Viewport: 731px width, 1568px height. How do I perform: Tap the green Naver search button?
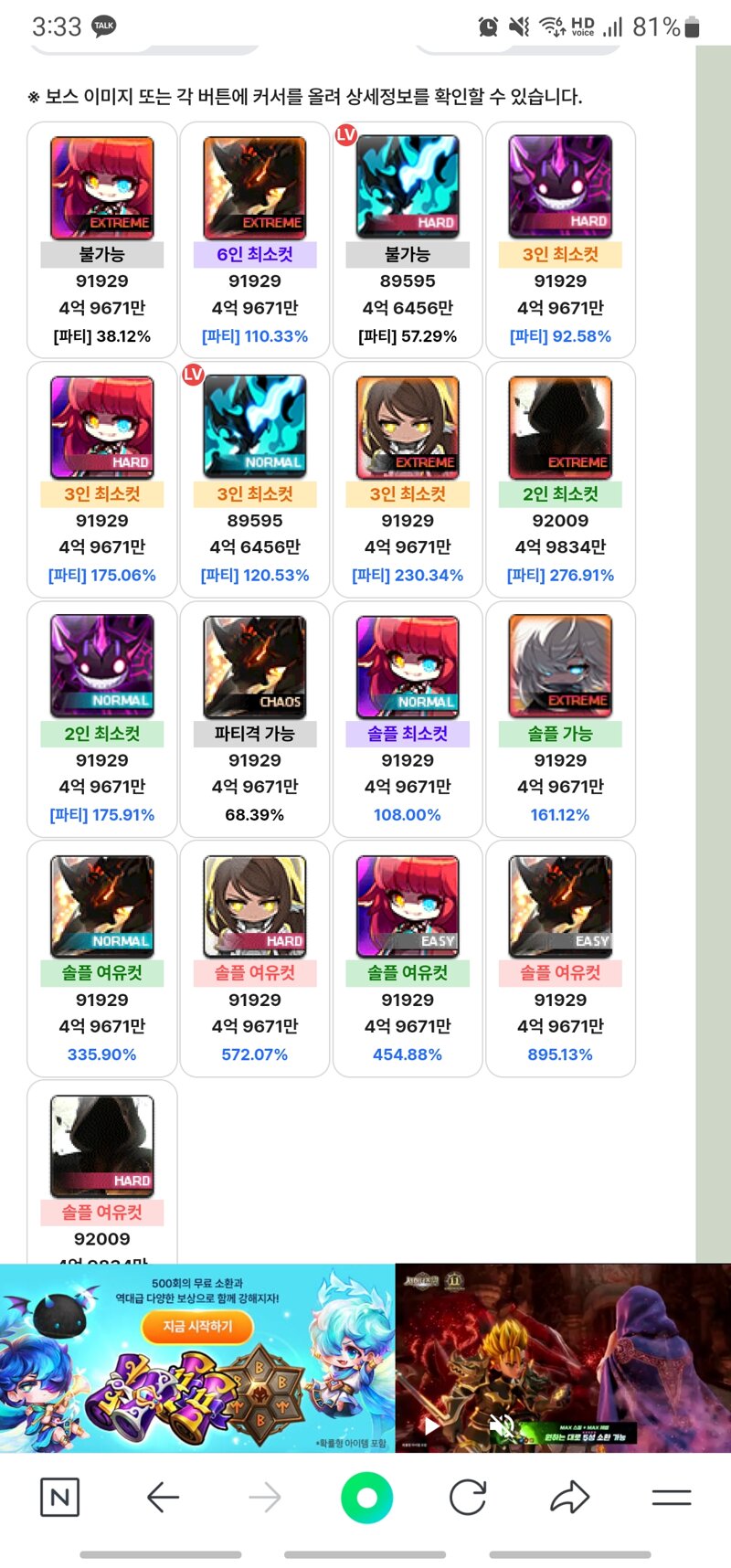coord(366,1498)
